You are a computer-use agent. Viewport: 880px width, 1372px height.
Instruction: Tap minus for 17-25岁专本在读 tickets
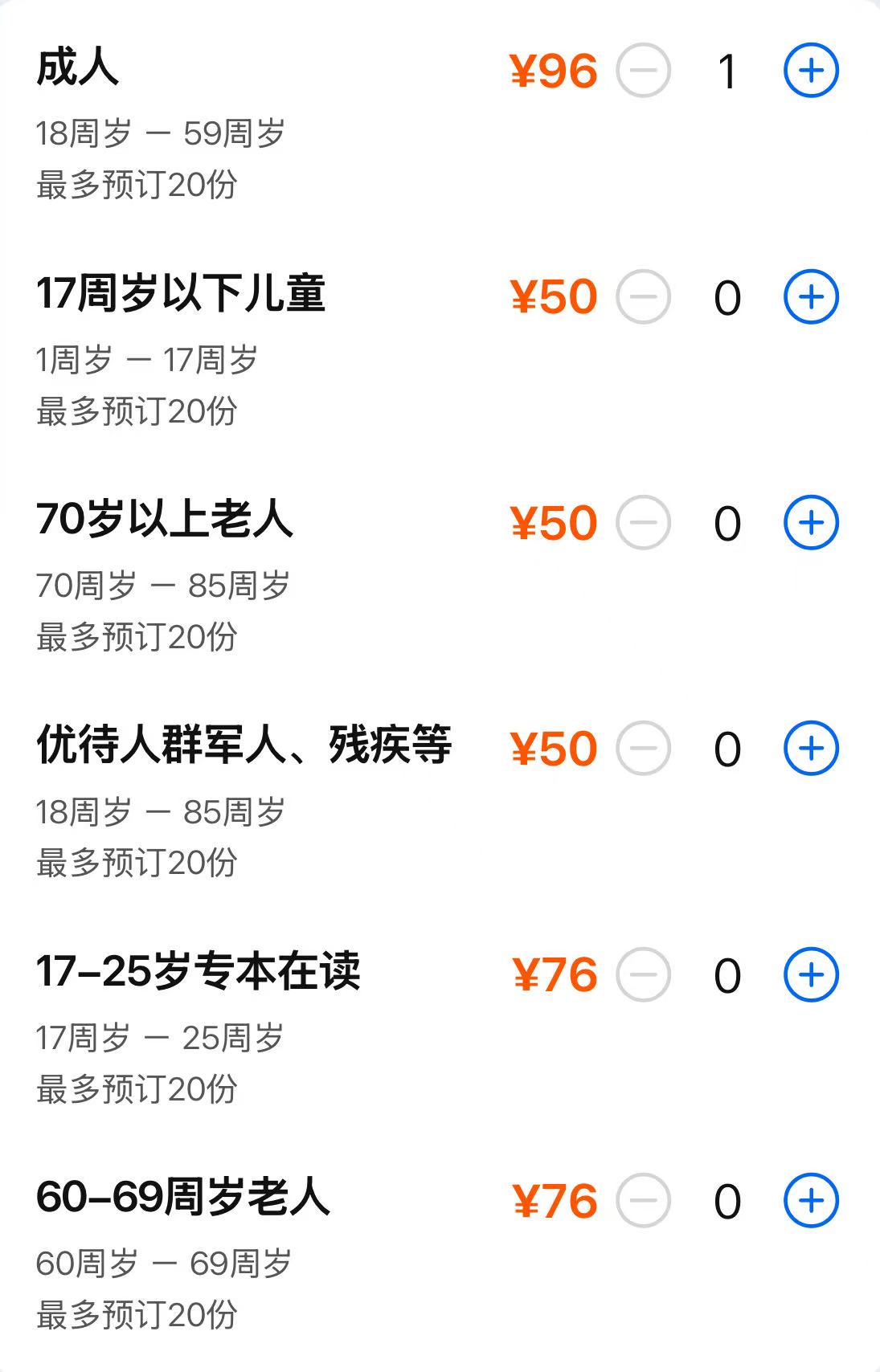click(642, 975)
